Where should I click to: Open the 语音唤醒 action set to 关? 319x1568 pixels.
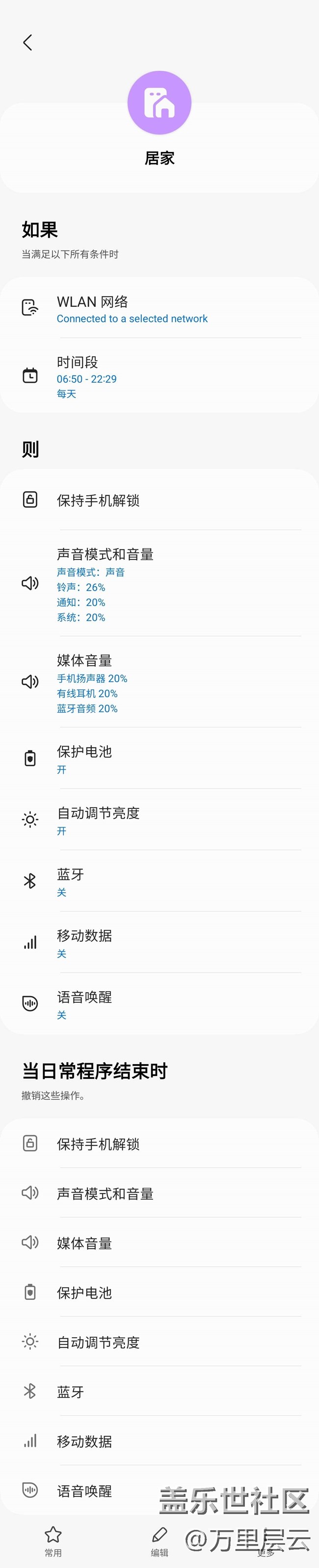click(x=159, y=1004)
